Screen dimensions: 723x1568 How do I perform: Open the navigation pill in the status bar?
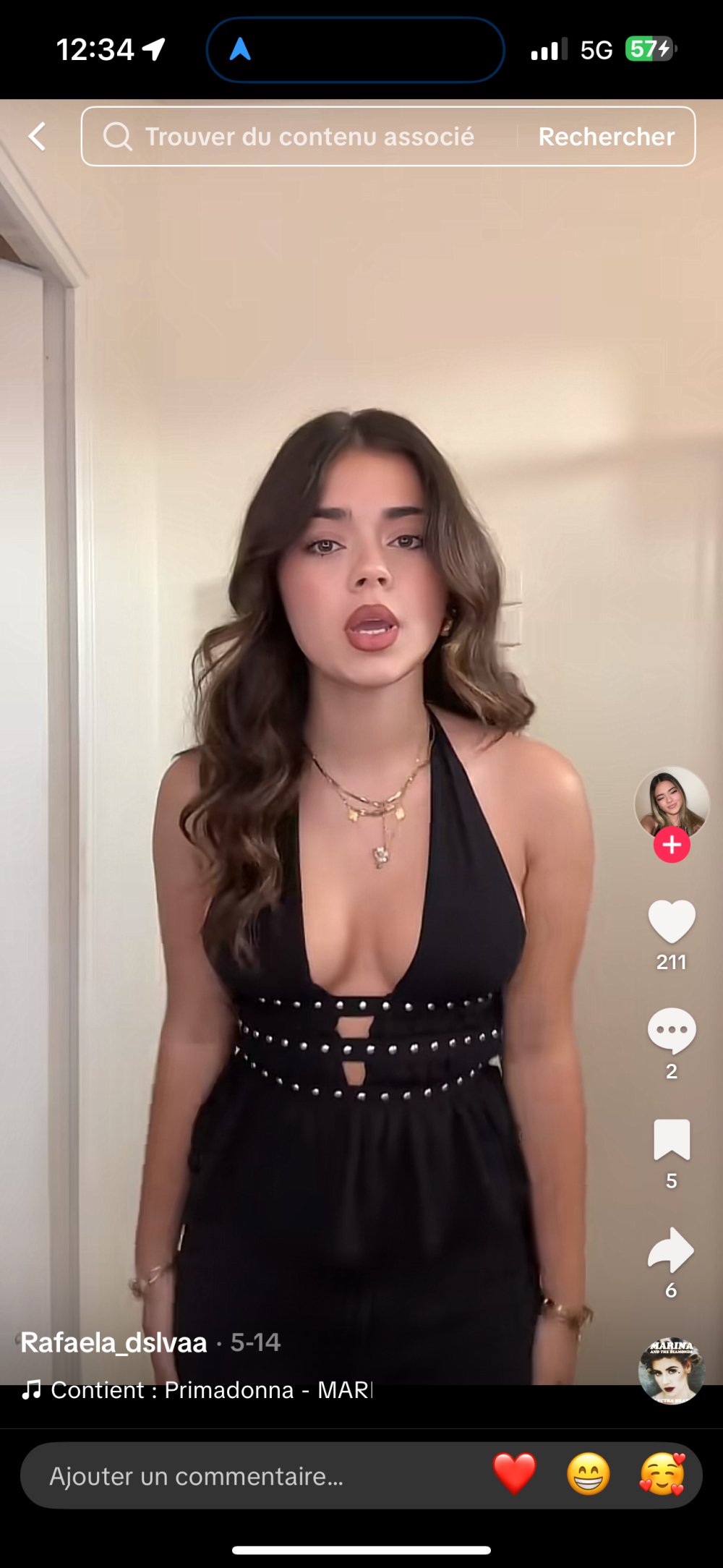coord(355,50)
